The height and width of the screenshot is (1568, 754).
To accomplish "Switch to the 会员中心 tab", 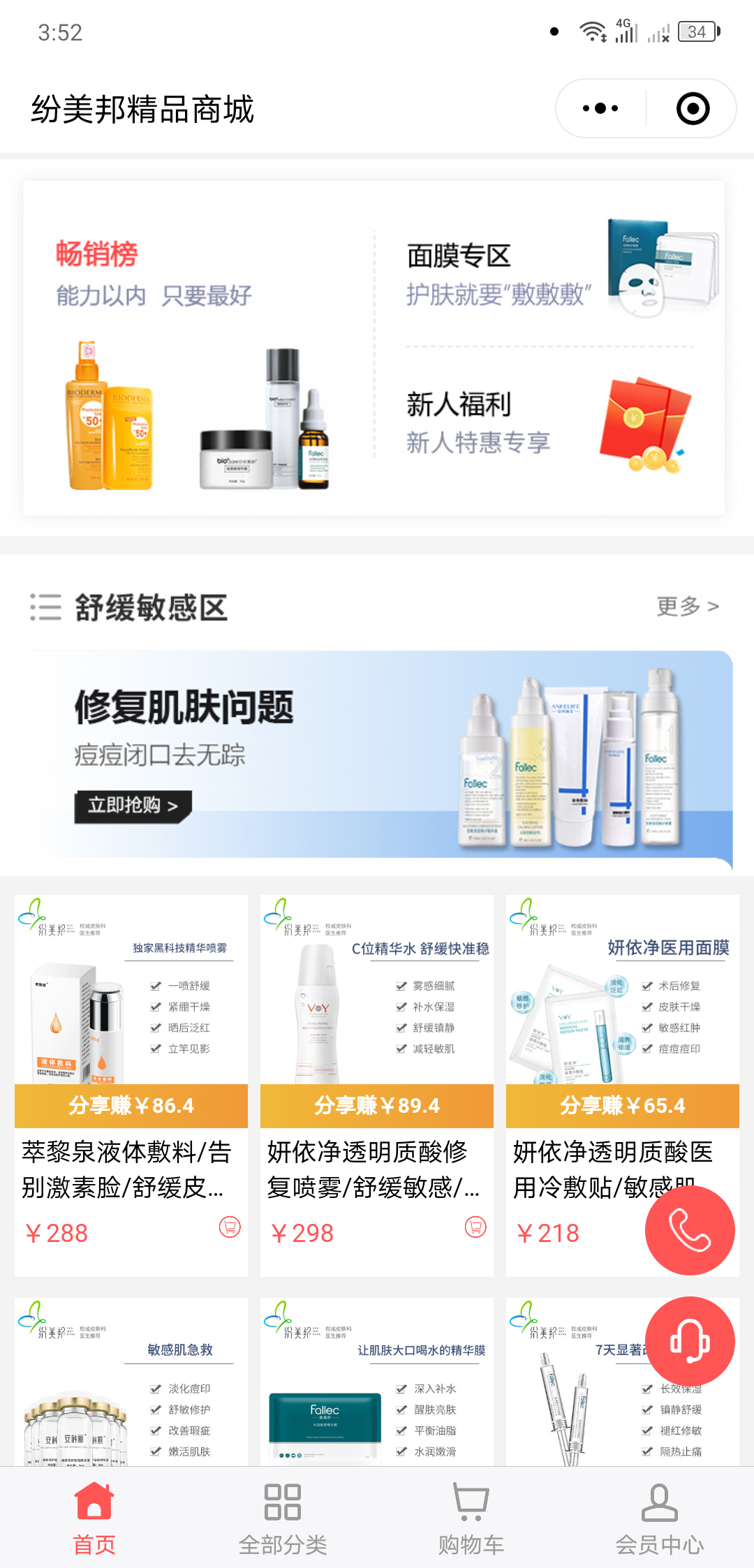I will (x=659, y=1518).
